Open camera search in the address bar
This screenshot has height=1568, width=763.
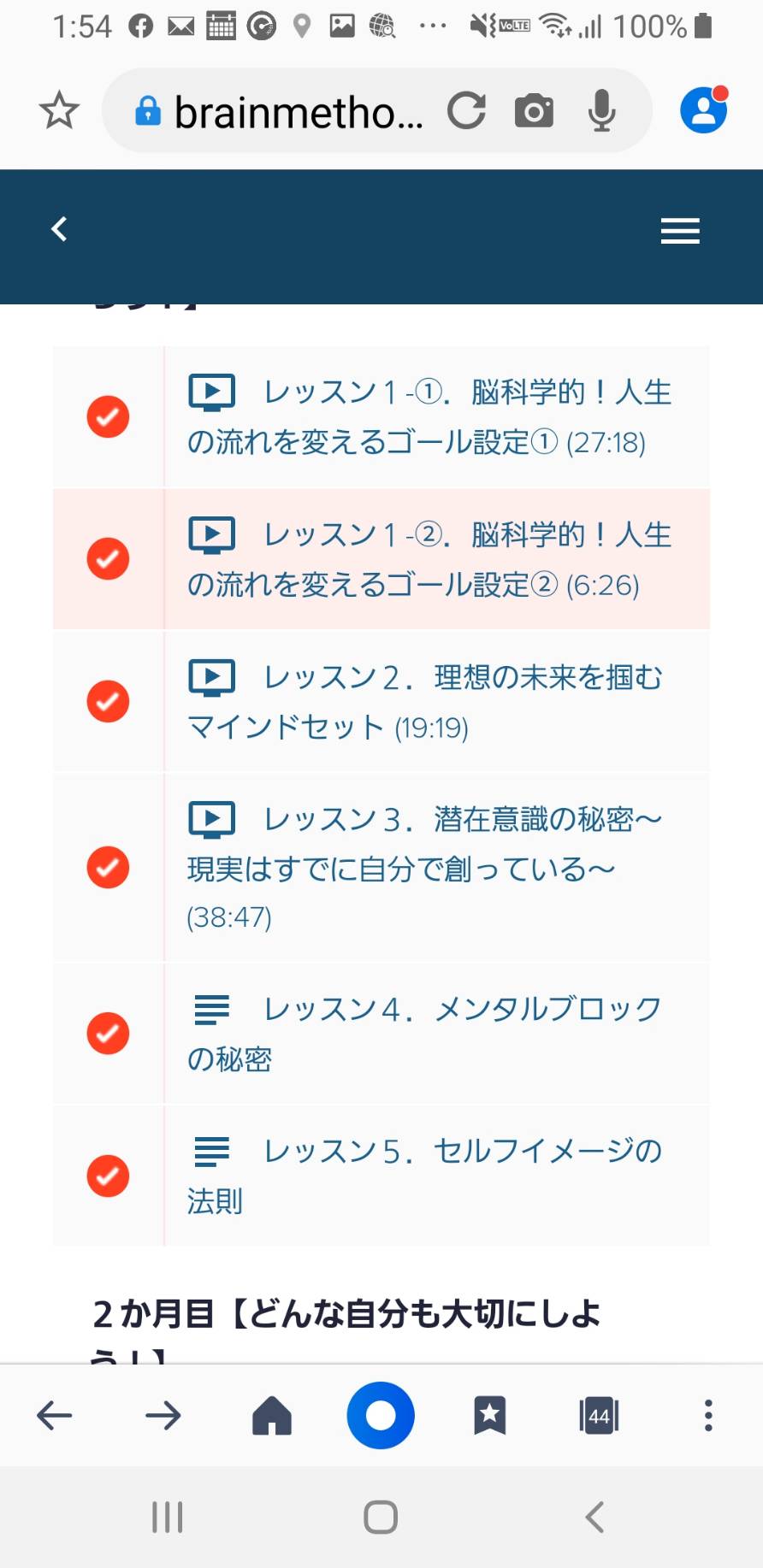(534, 111)
